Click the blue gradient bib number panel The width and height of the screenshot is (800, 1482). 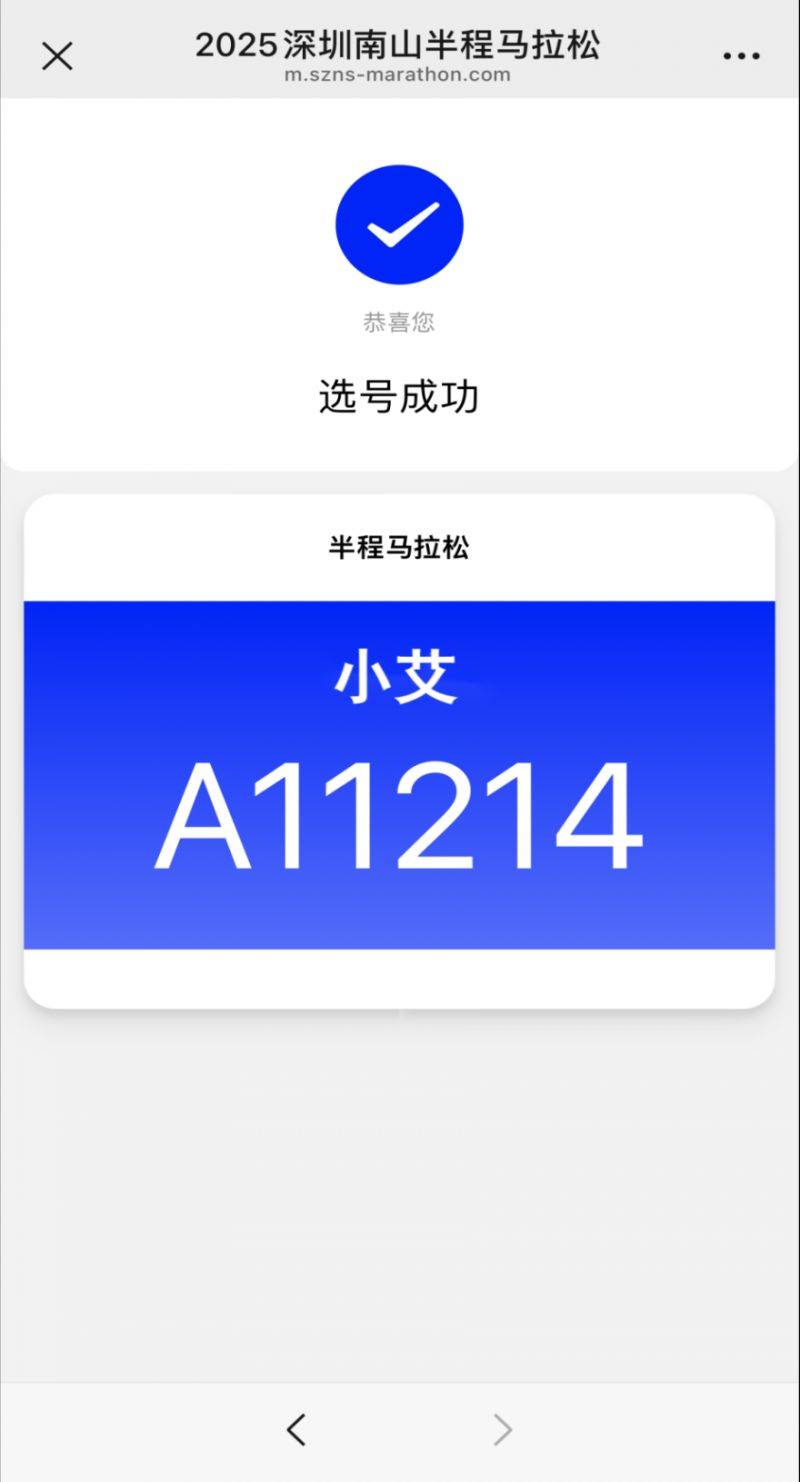[x=399, y=770]
